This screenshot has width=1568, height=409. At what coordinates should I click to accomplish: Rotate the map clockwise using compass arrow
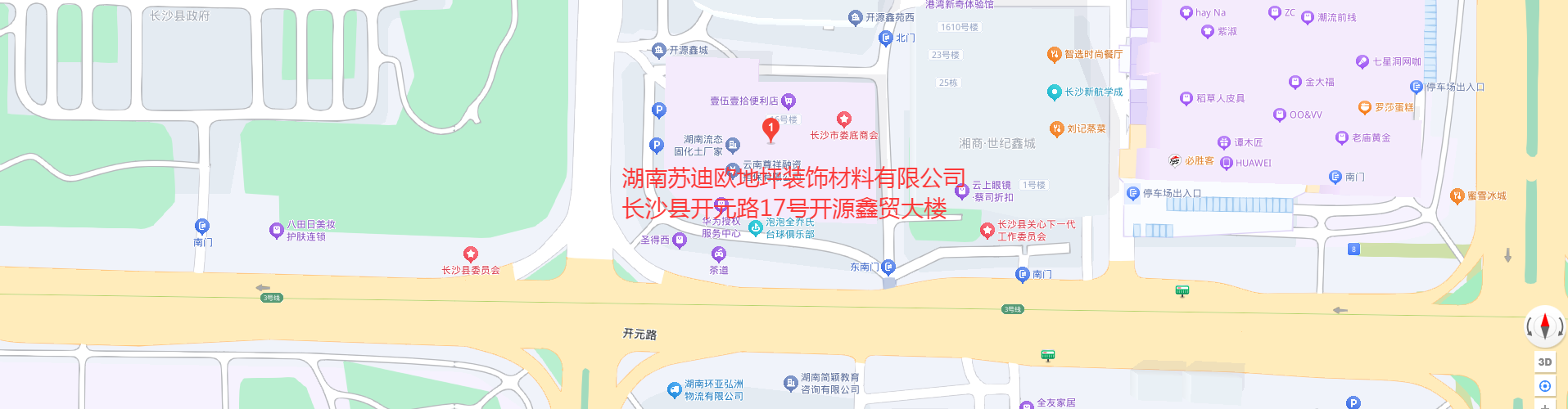[x=1561, y=327]
